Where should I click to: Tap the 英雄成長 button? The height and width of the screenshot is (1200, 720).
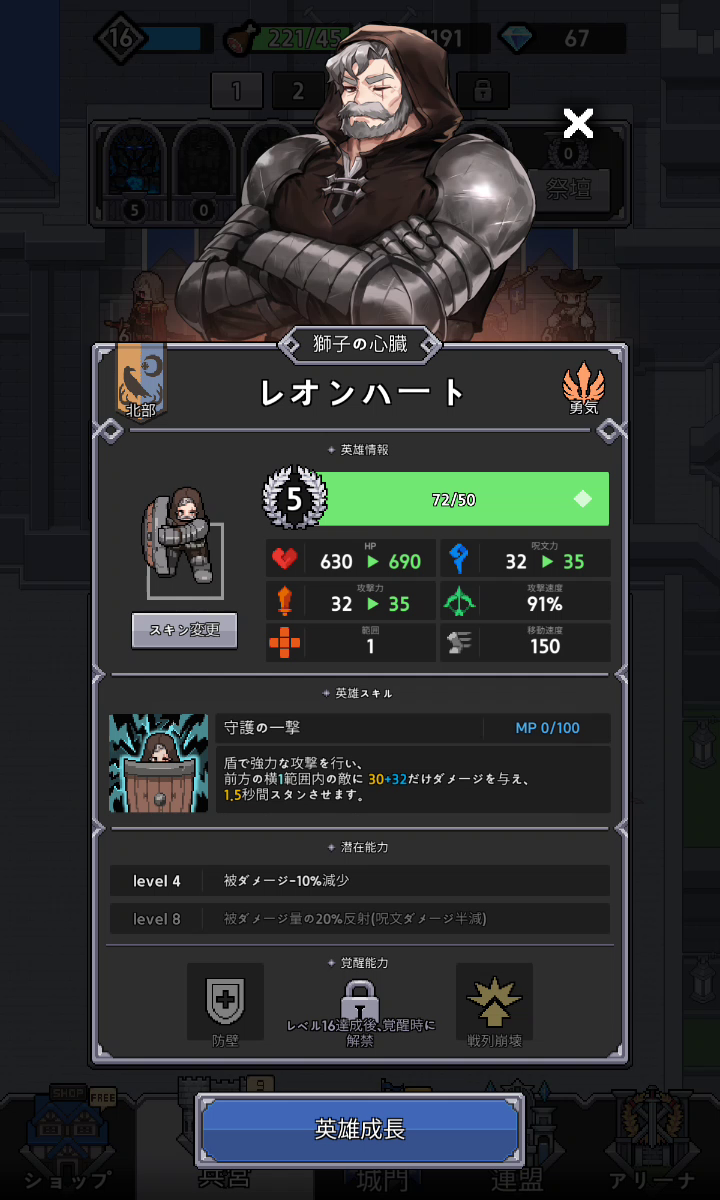(360, 1130)
